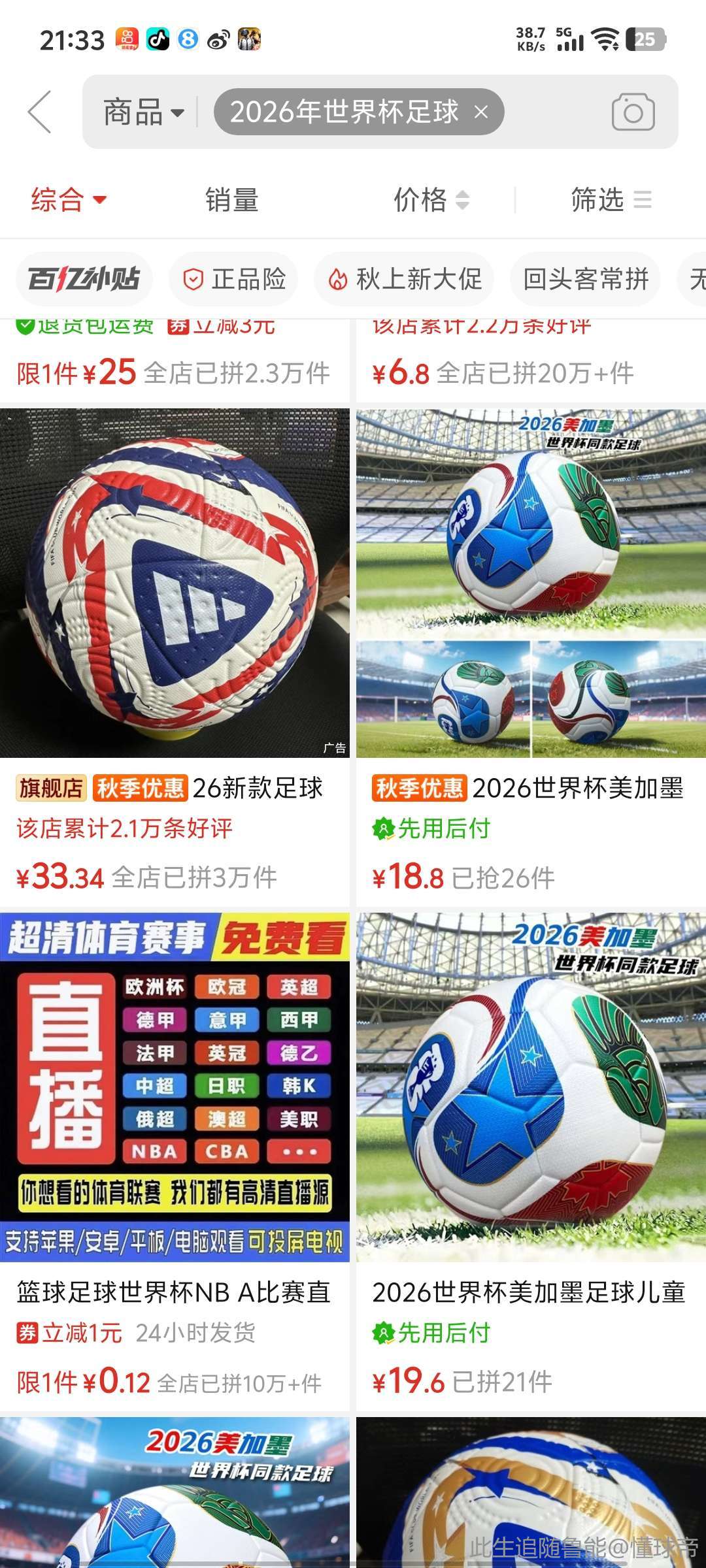Sort results by 价格
This screenshot has width=706, height=1568.
[x=430, y=200]
